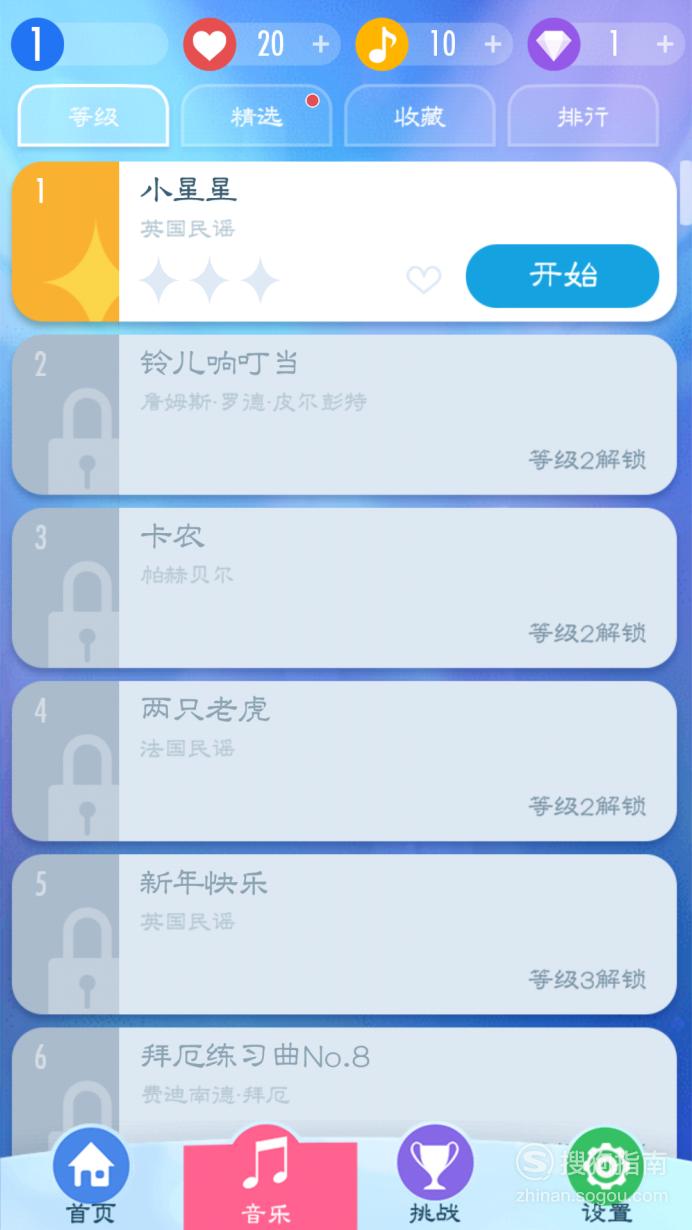The image size is (692, 1230).
Task: Favorite 小星星 with the heart icon
Action: tap(424, 279)
